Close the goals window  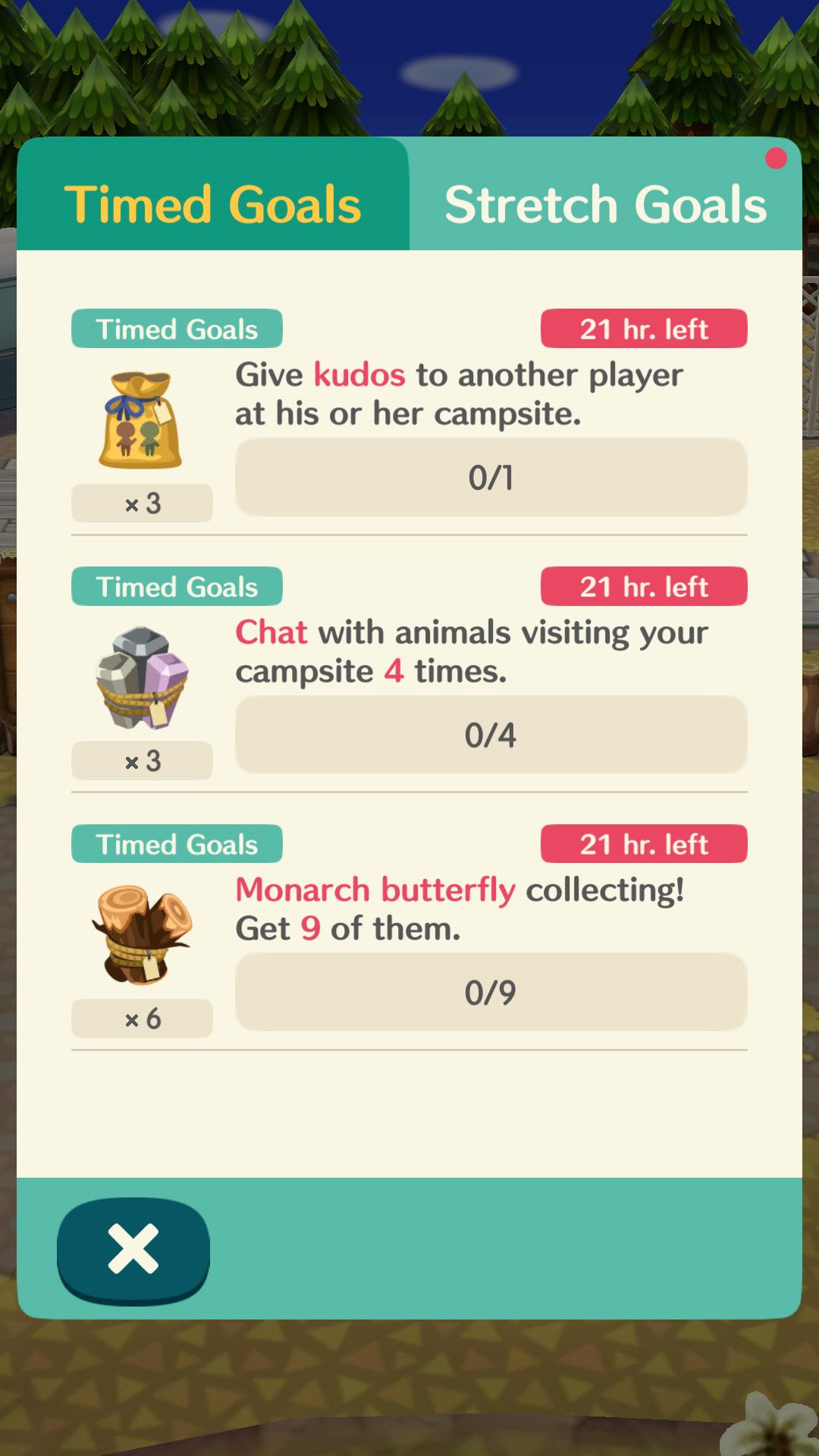(x=133, y=1250)
